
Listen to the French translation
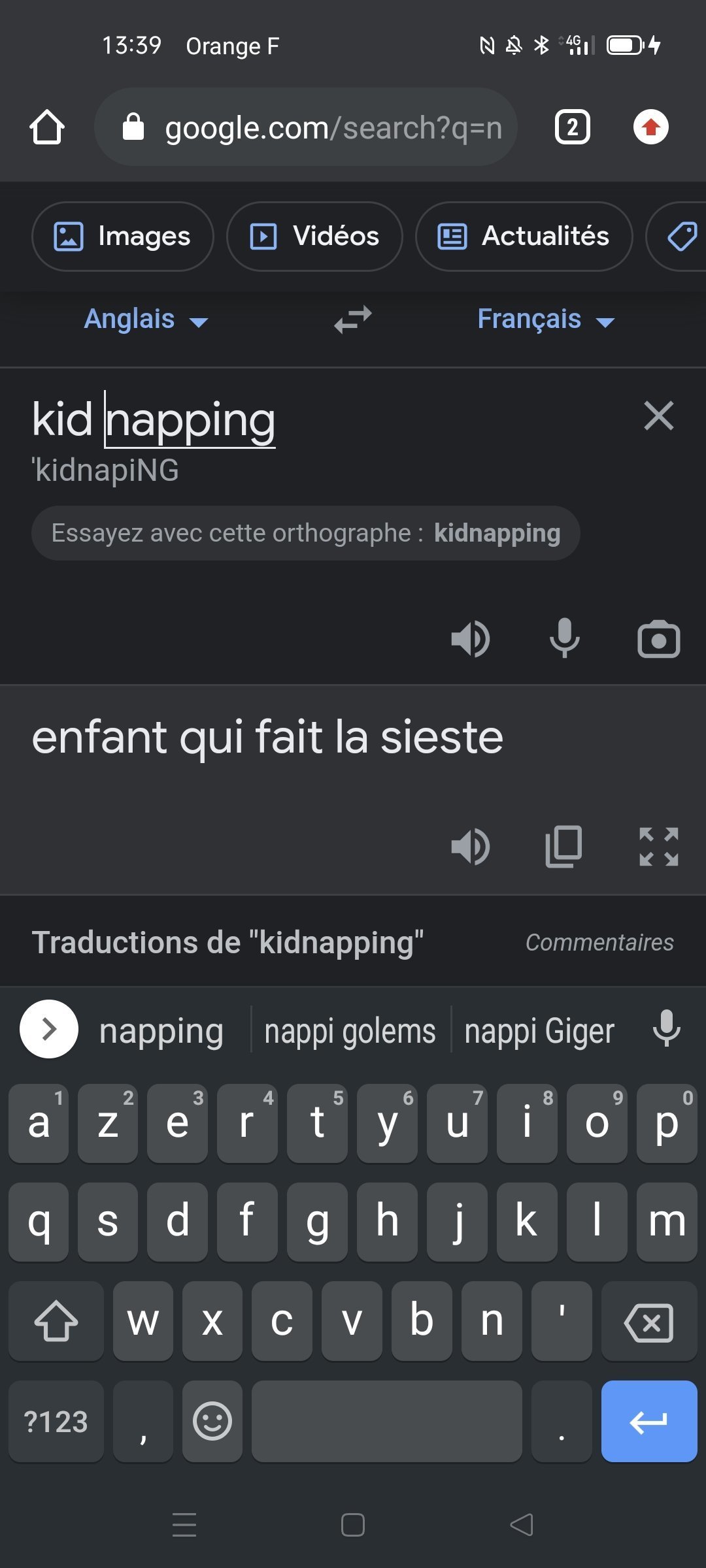click(x=471, y=847)
